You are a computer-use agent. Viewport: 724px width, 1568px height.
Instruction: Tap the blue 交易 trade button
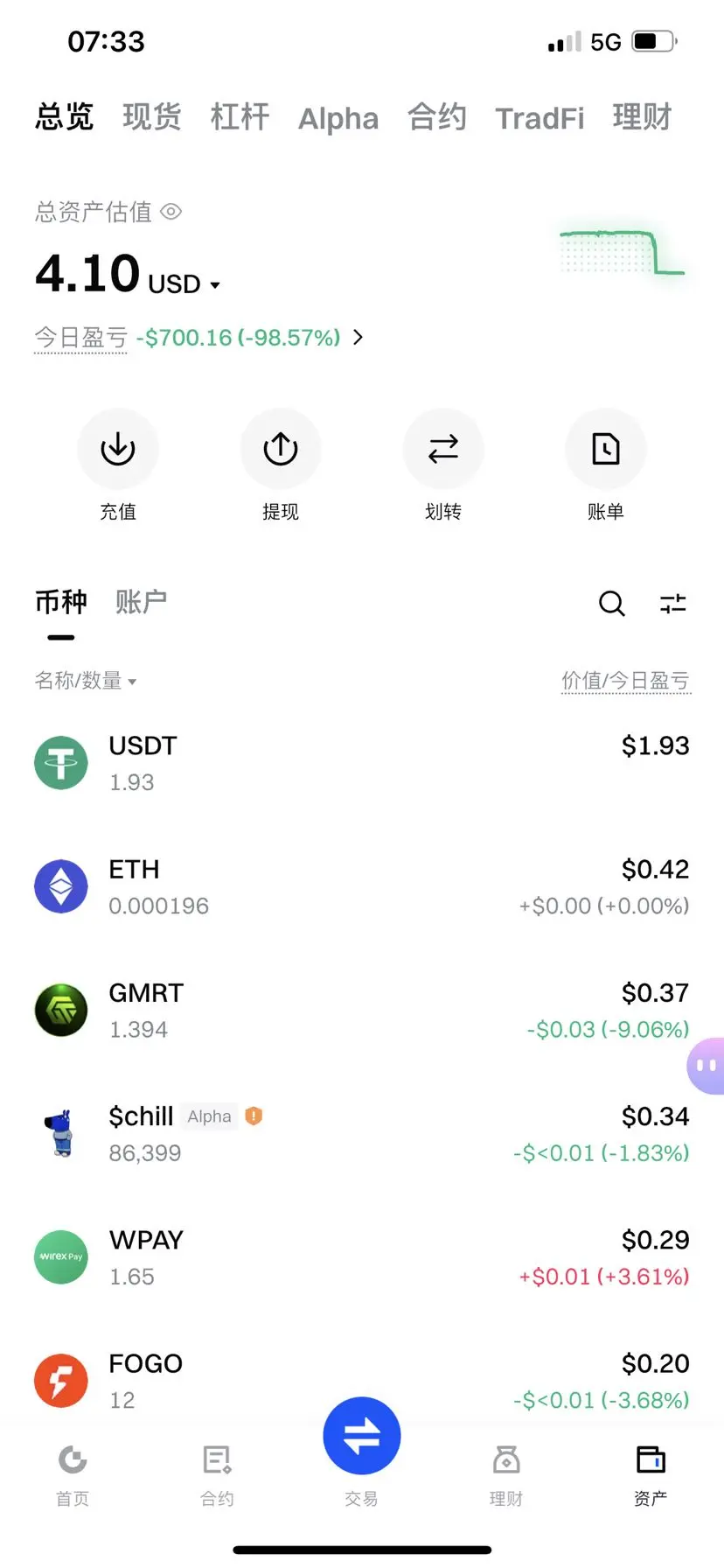[362, 1437]
